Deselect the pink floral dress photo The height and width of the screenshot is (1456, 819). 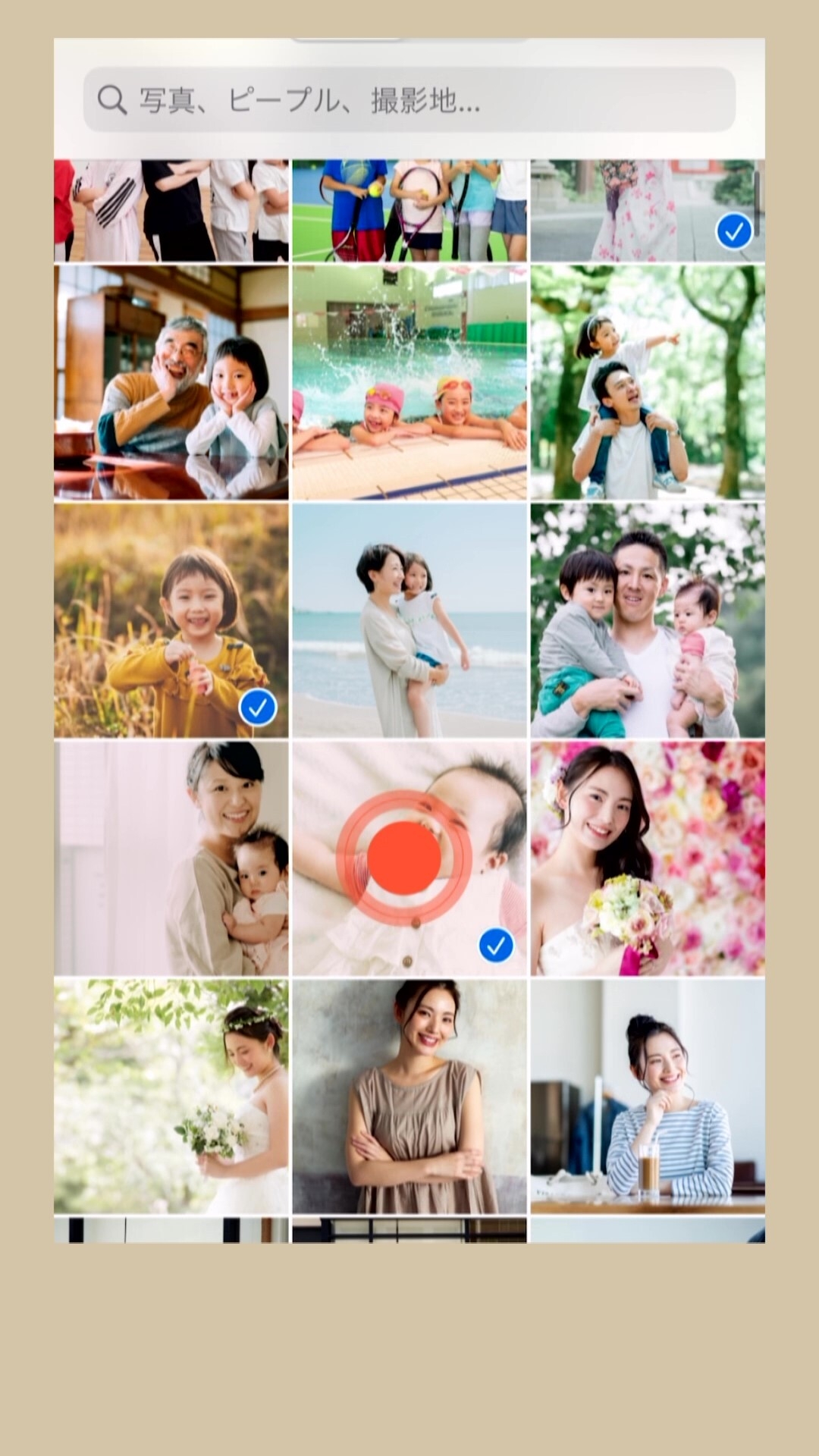[x=648, y=211]
